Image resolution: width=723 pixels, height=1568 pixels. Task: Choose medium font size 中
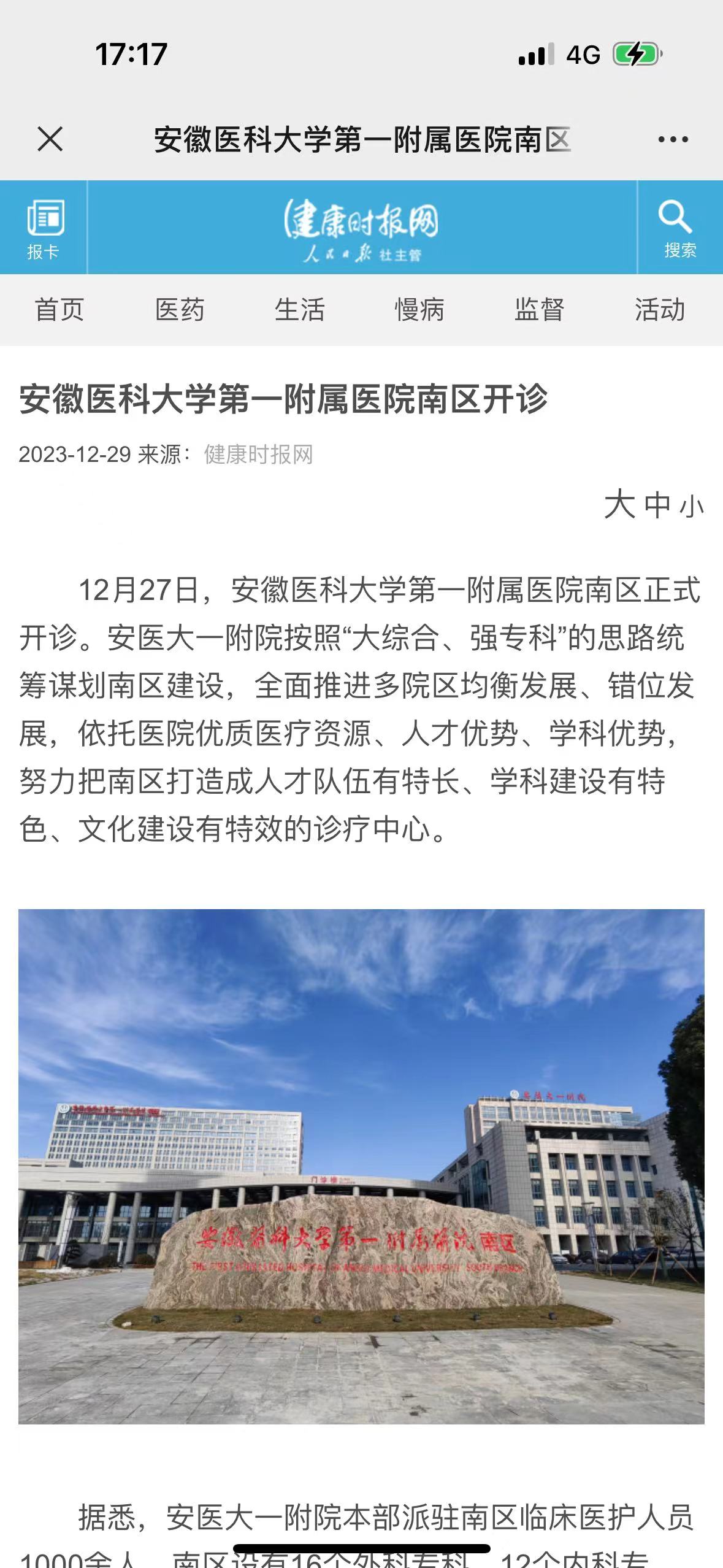click(657, 505)
